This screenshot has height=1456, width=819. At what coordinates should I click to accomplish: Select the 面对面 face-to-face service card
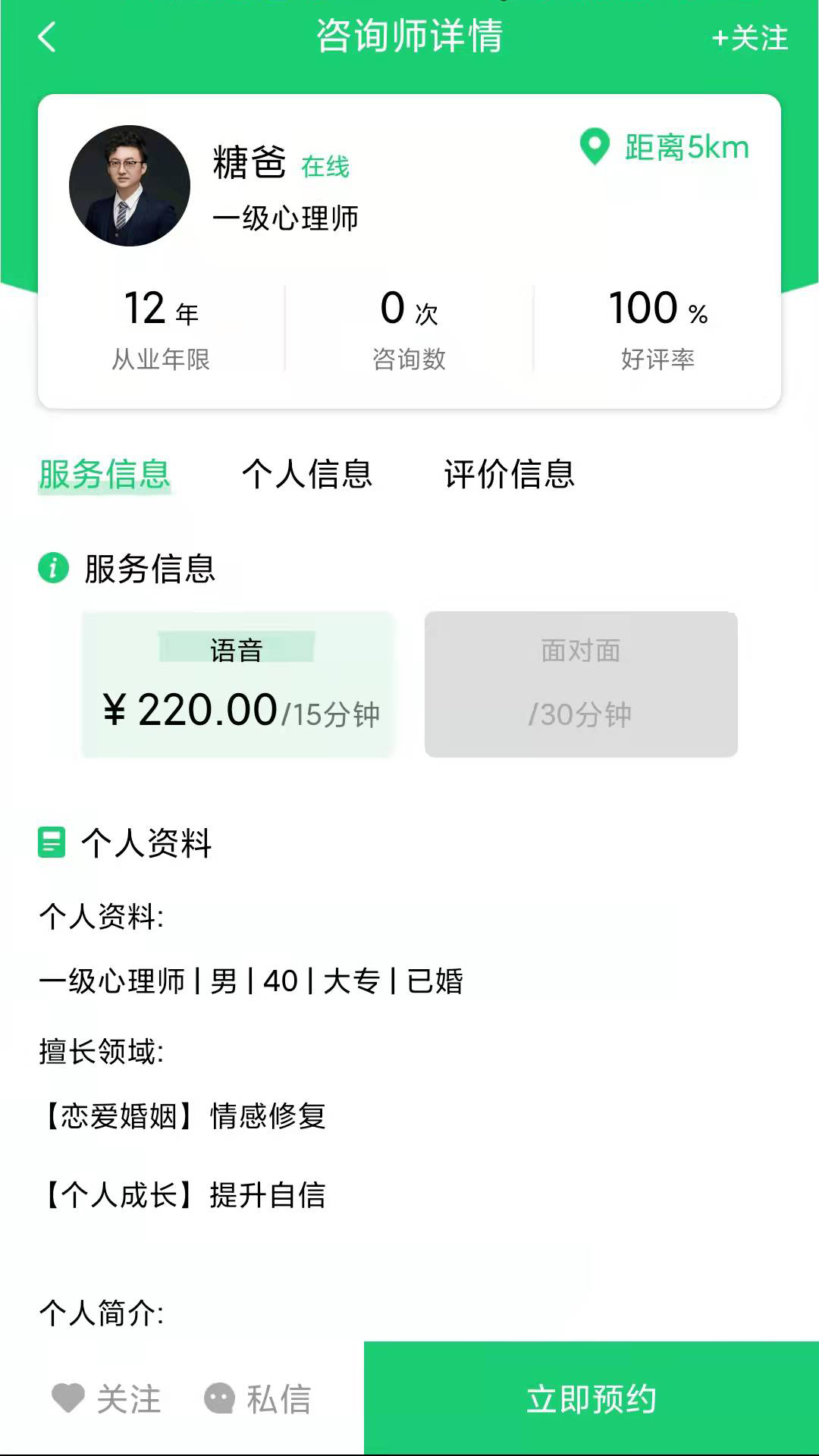pyautogui.click(x=581, y=682)
